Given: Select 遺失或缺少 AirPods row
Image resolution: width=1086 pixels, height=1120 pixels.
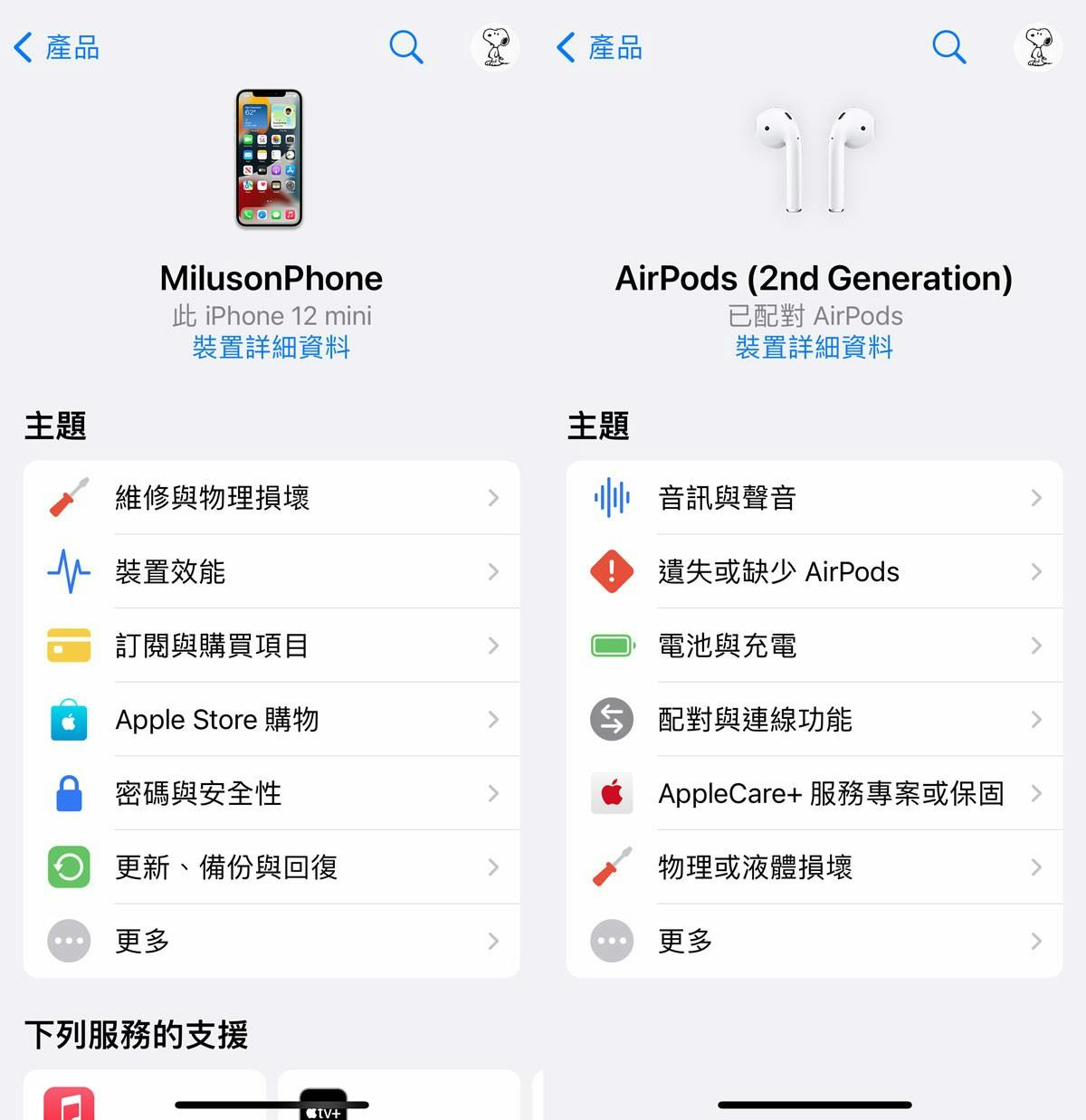Looking at the screenshot, I should tap(814, 571).
